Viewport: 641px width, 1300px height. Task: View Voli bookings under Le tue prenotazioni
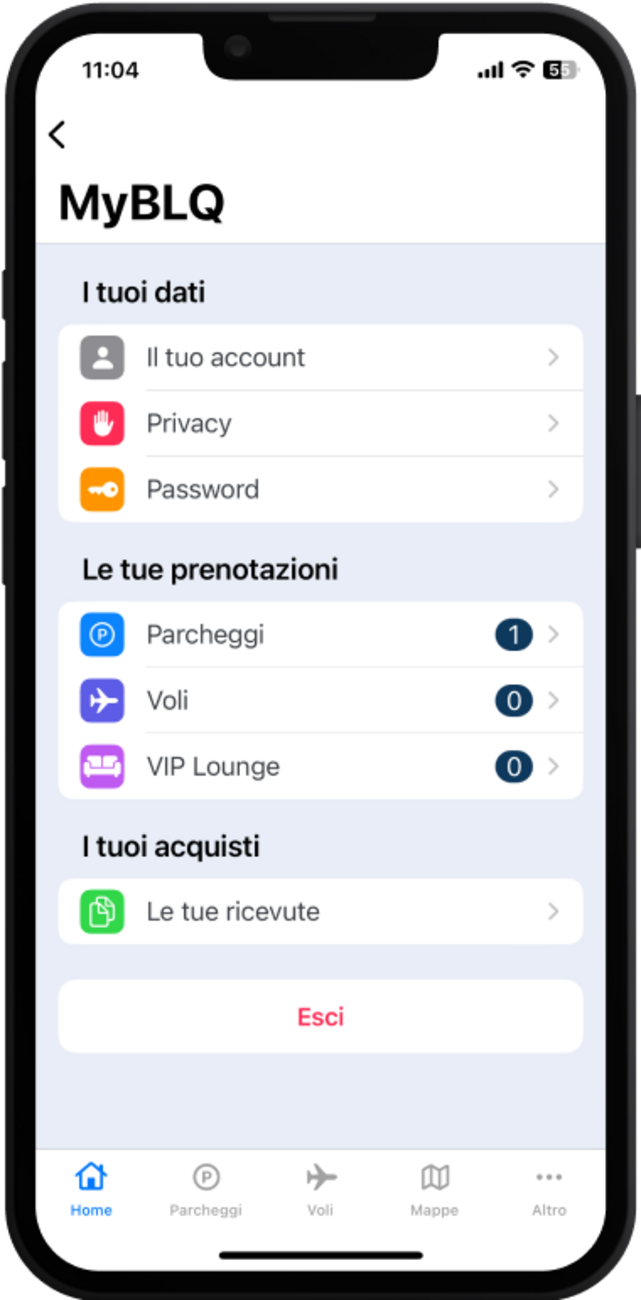coord(320,701)
